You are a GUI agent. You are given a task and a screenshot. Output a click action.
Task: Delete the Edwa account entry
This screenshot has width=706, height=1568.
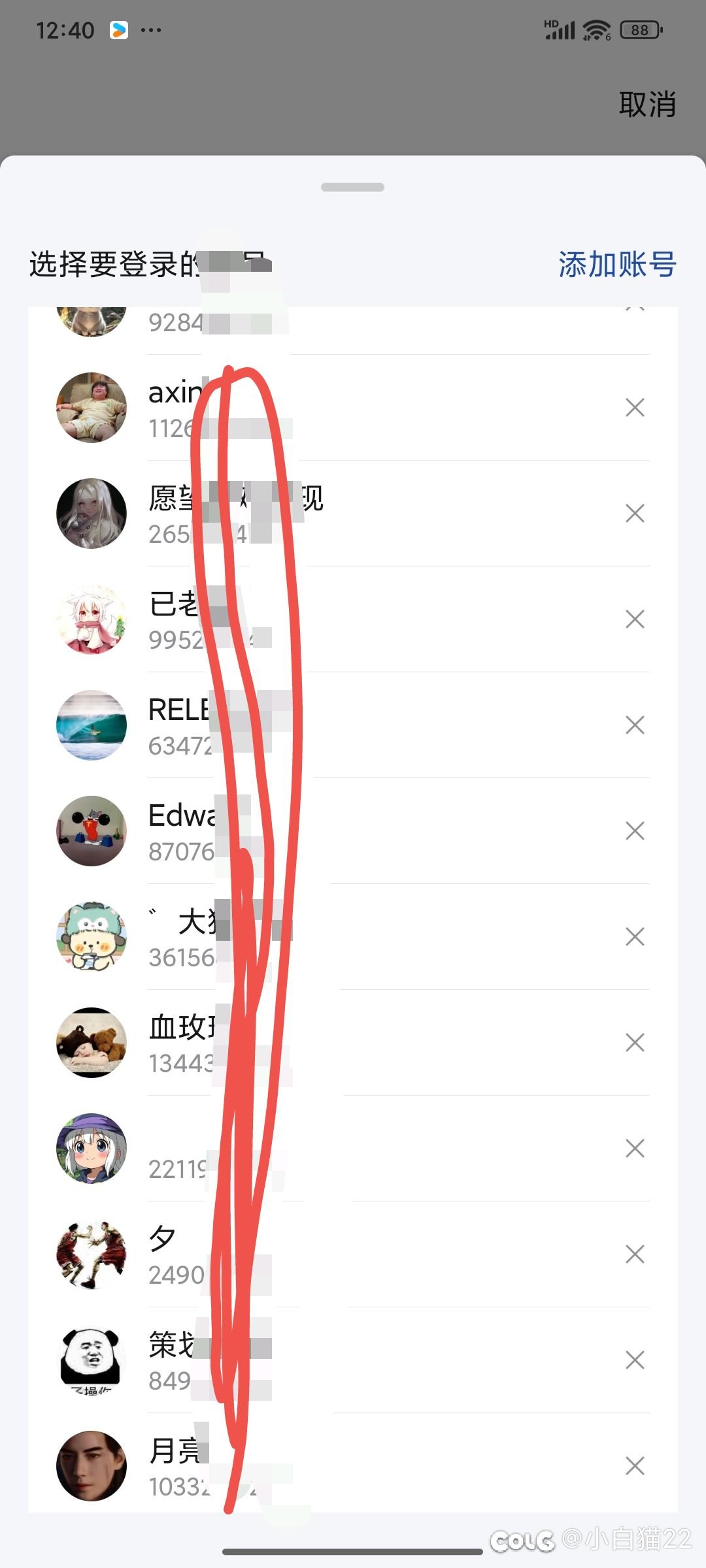[x=635, y=831]
